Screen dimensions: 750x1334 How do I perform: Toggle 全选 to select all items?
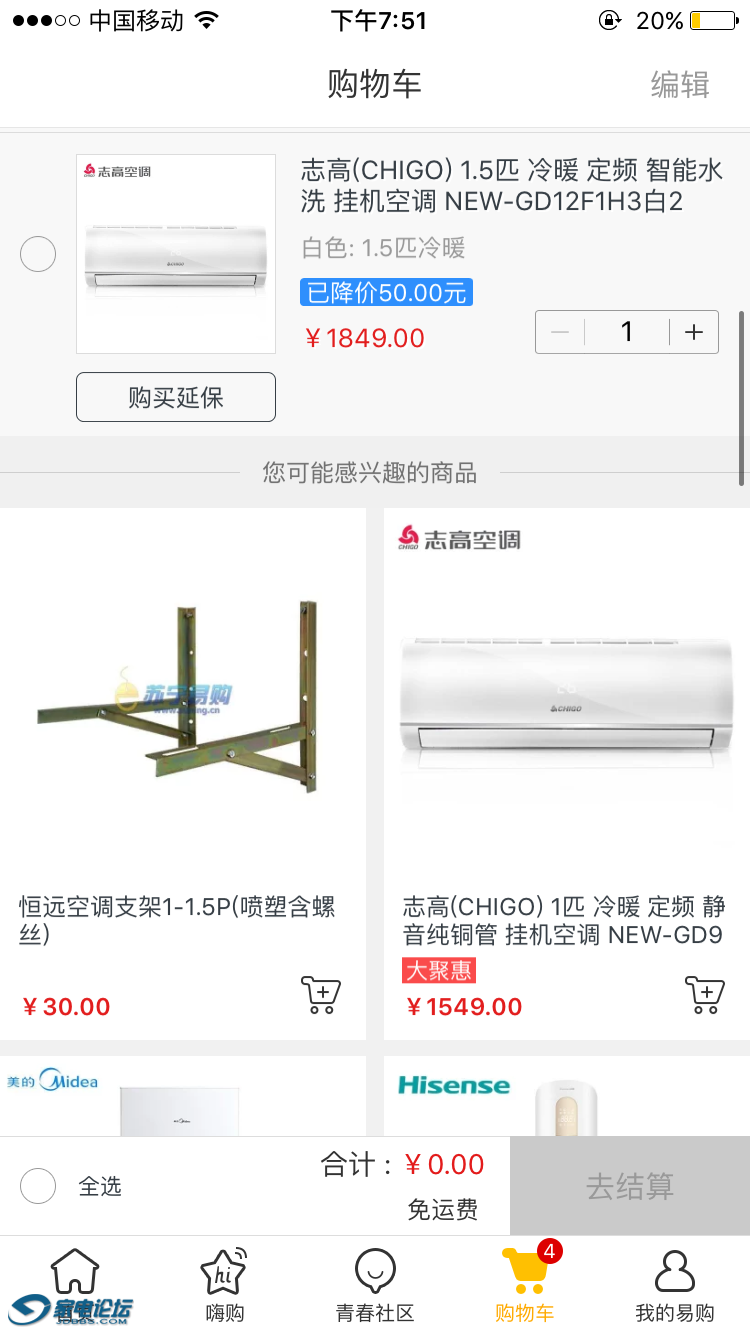(38, 1186)
